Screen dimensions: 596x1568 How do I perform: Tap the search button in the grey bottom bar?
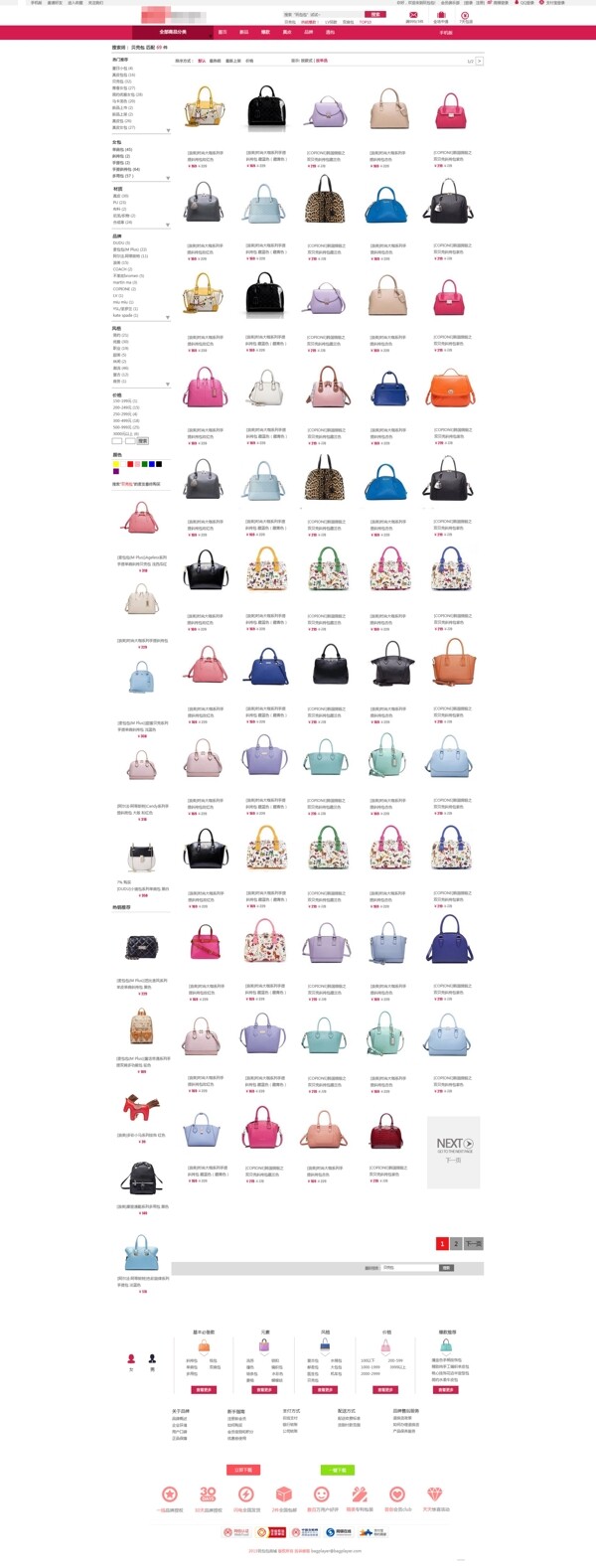(x=446, y=1268)
